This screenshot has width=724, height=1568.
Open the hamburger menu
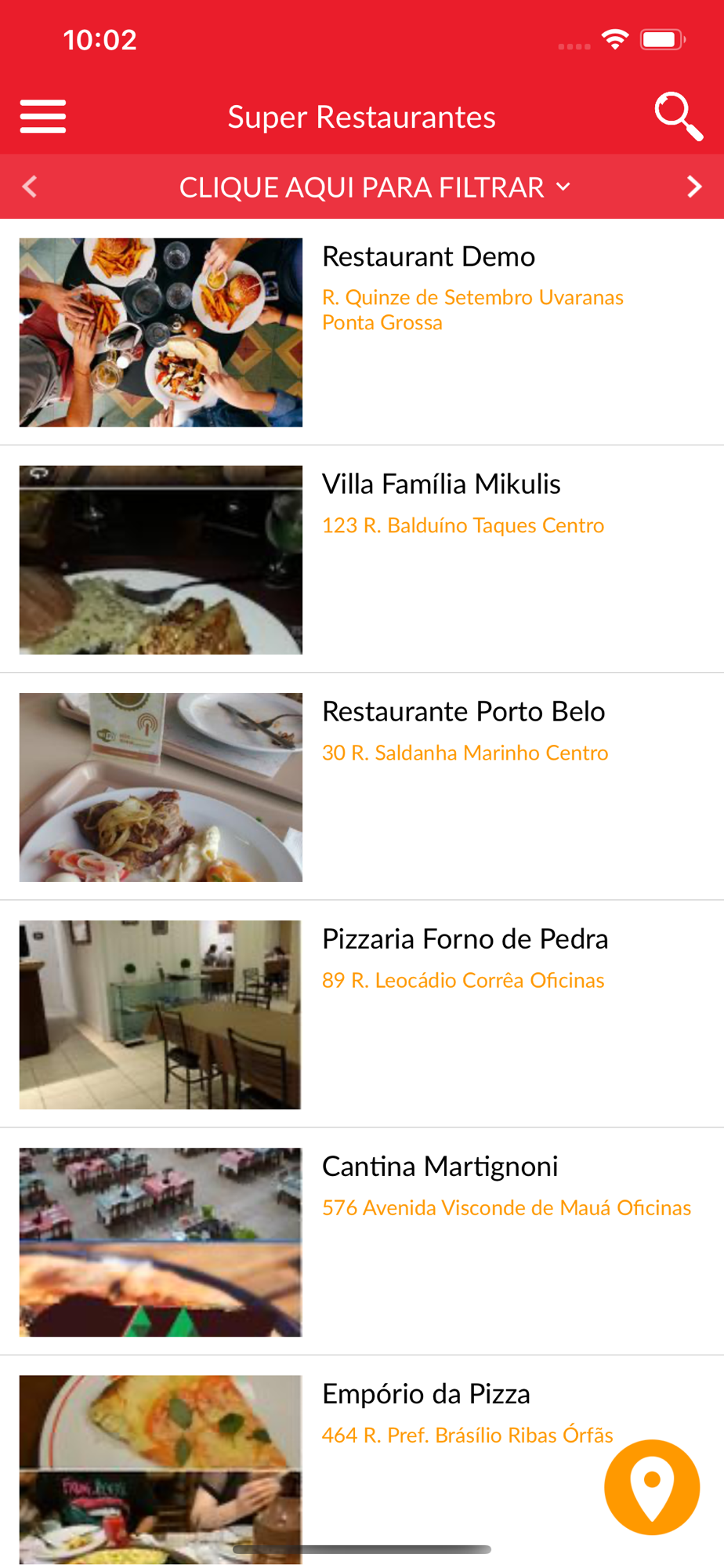(43, 117)
